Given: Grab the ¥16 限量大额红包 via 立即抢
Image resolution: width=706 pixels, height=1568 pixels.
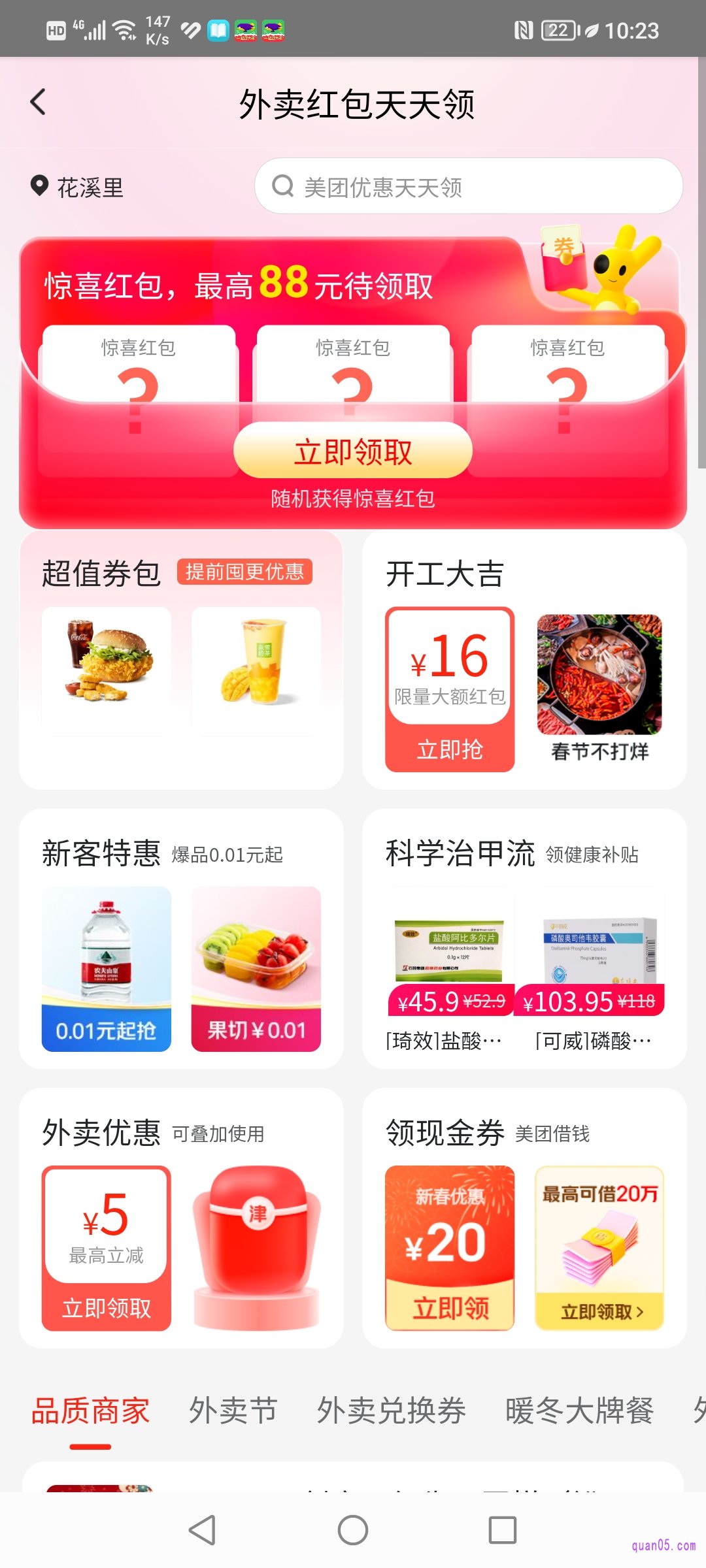Looking at the screenshot, I should pos(450,749).
